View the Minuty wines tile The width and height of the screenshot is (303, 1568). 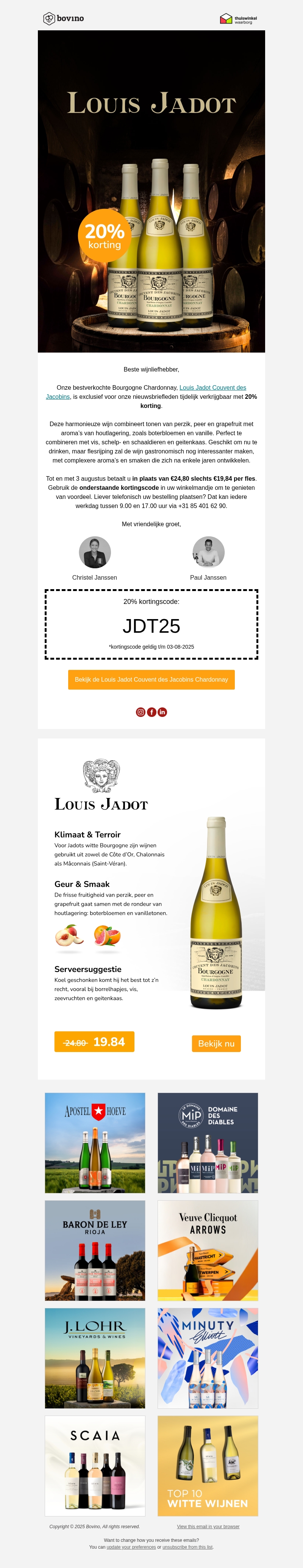tap(208, 1358)
